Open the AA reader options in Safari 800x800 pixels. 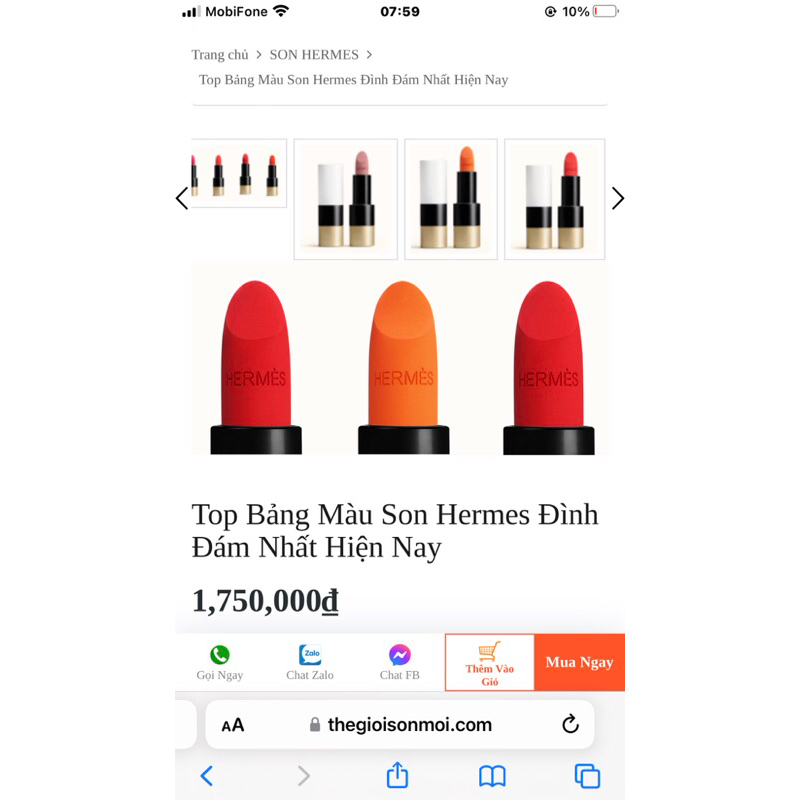pyautogui.click(x=233, y=725)
